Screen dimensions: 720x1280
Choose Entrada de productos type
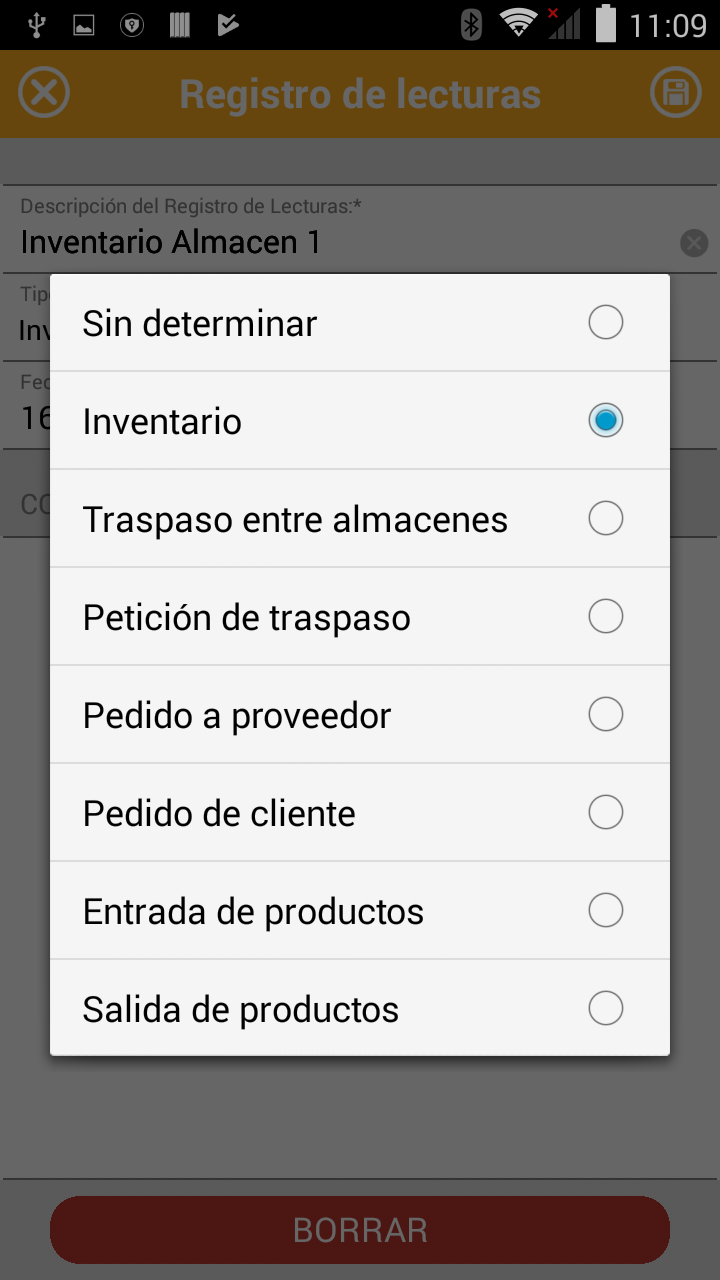[360, 910]
